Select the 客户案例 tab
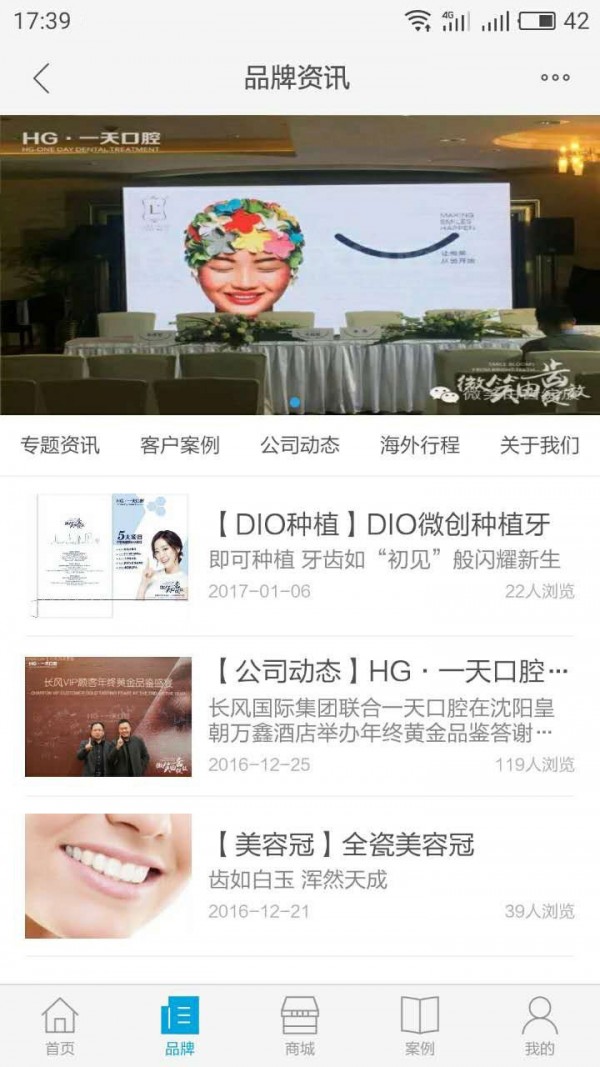 coord(180,446)
